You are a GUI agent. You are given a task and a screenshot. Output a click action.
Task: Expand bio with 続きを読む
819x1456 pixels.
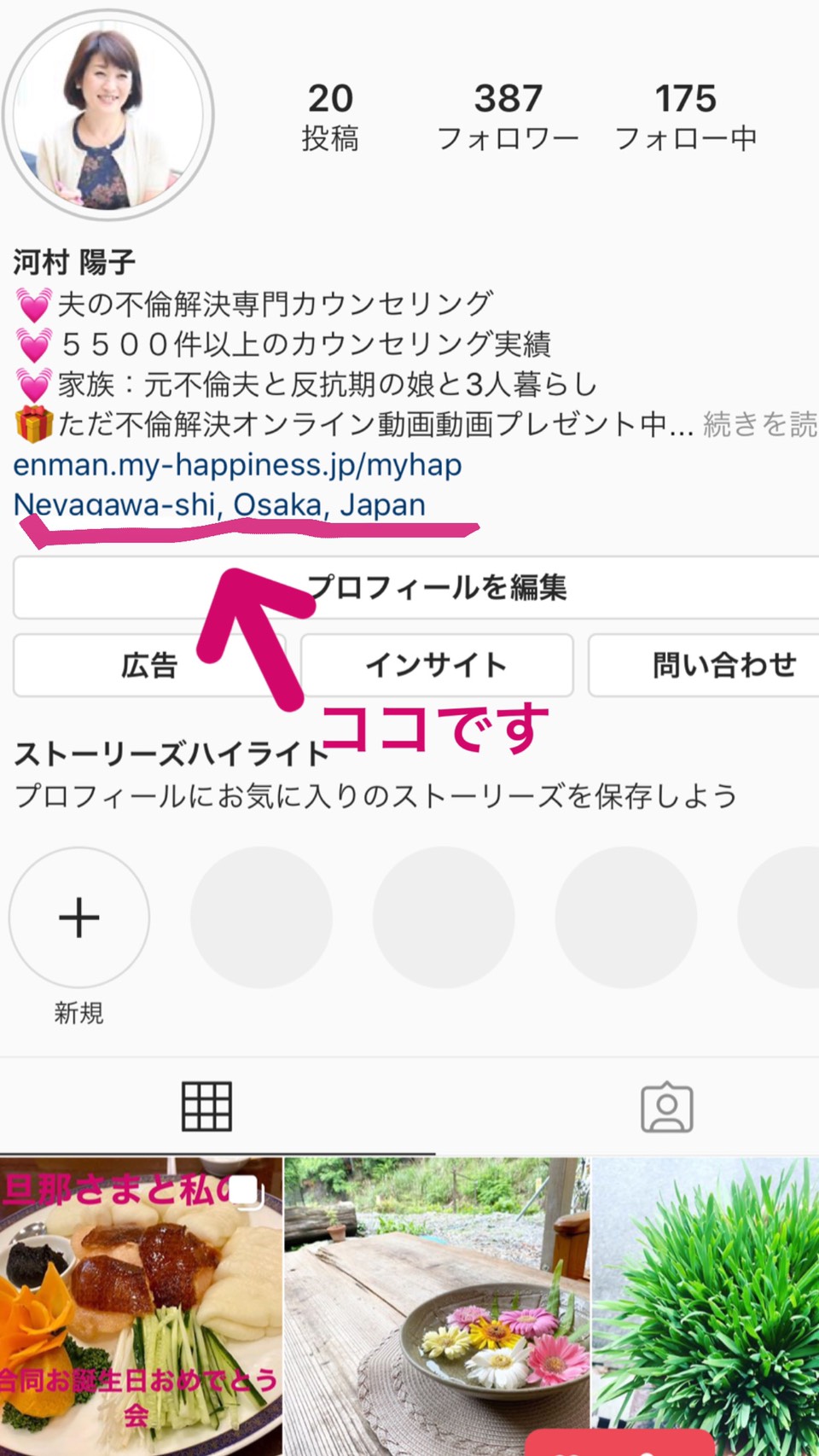[760, 424]
